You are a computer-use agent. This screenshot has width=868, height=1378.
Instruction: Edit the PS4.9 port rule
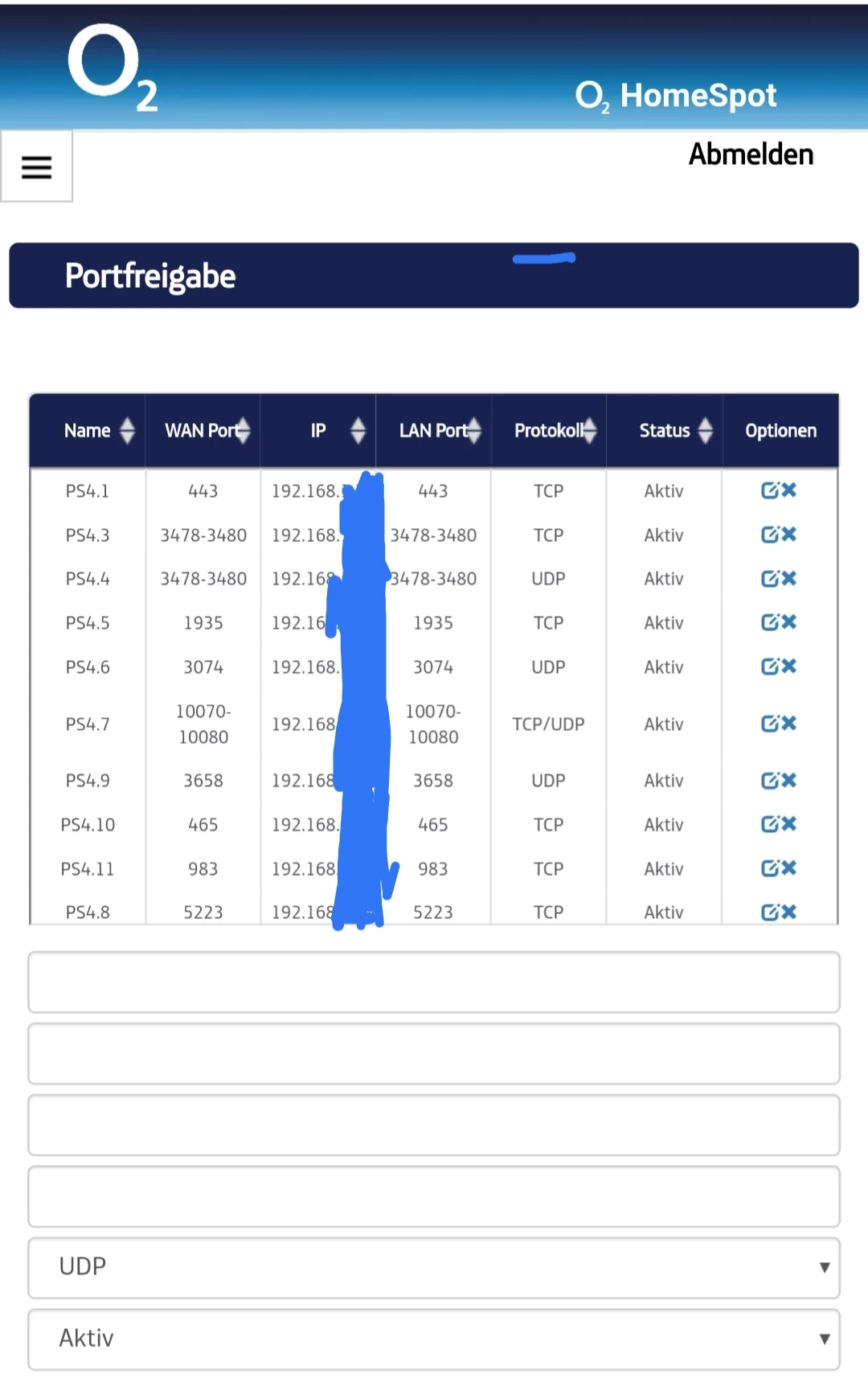[770, 781]
